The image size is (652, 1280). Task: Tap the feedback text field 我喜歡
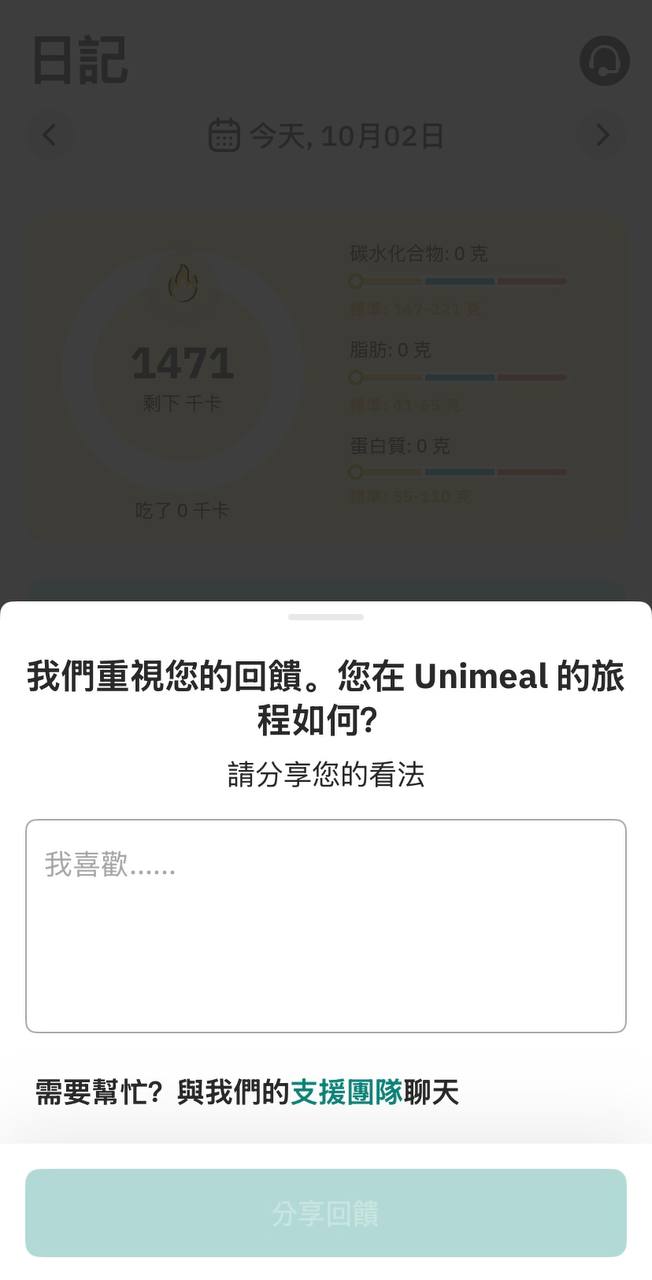click(326, 925)
